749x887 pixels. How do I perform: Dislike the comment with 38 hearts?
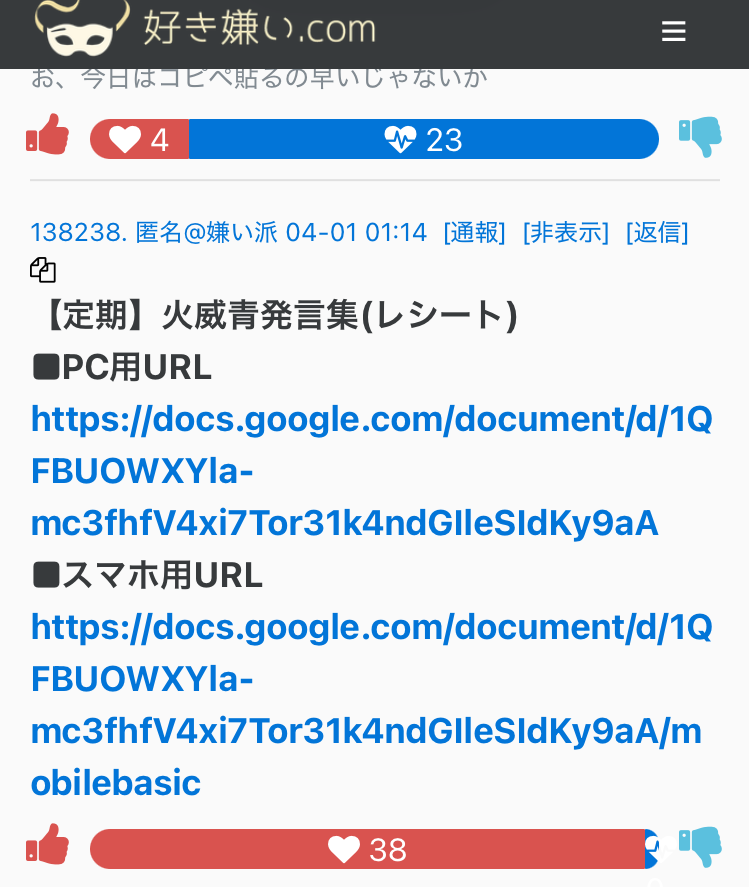pyautogui.click(x=700, y=848)
